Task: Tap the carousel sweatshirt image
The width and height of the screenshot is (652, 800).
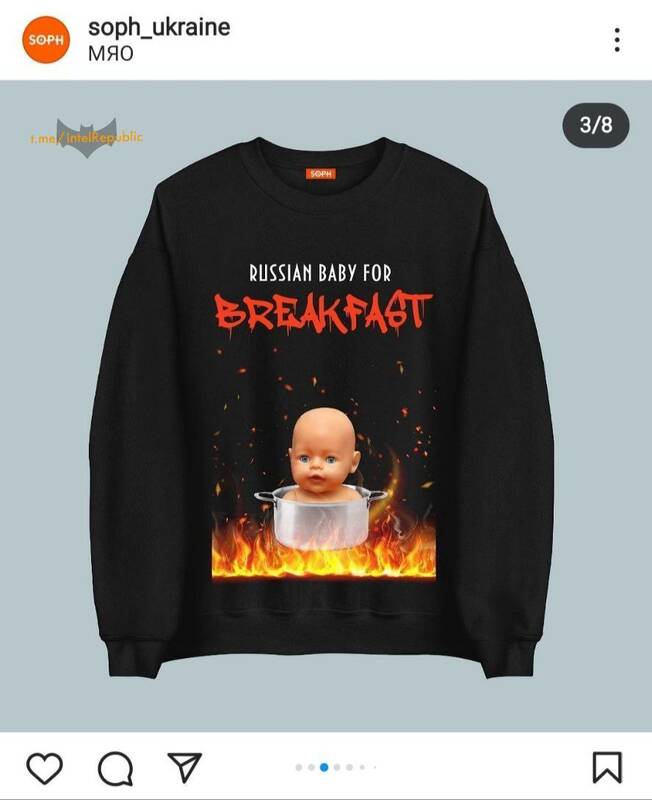Action: click(x=326, y=400)
